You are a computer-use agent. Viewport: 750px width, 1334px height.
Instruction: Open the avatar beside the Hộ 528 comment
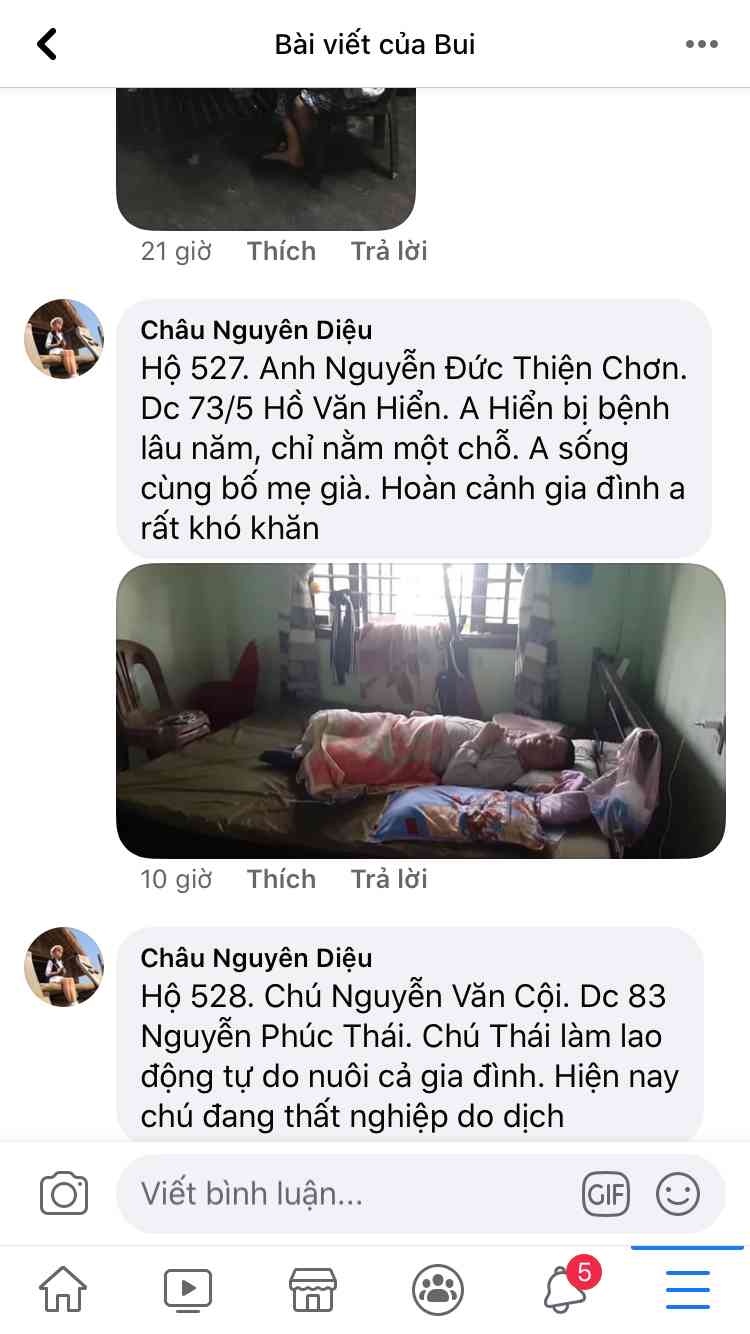point(64,967)
